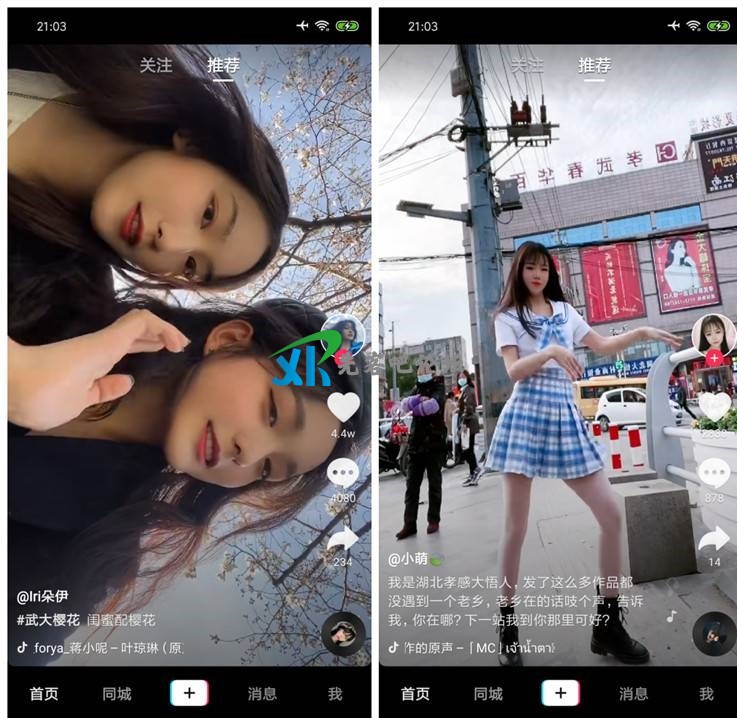This screenshot has width=737, height=718.
Task: Go to 我 tab below @小萌's video
Action: coord(706,693)
